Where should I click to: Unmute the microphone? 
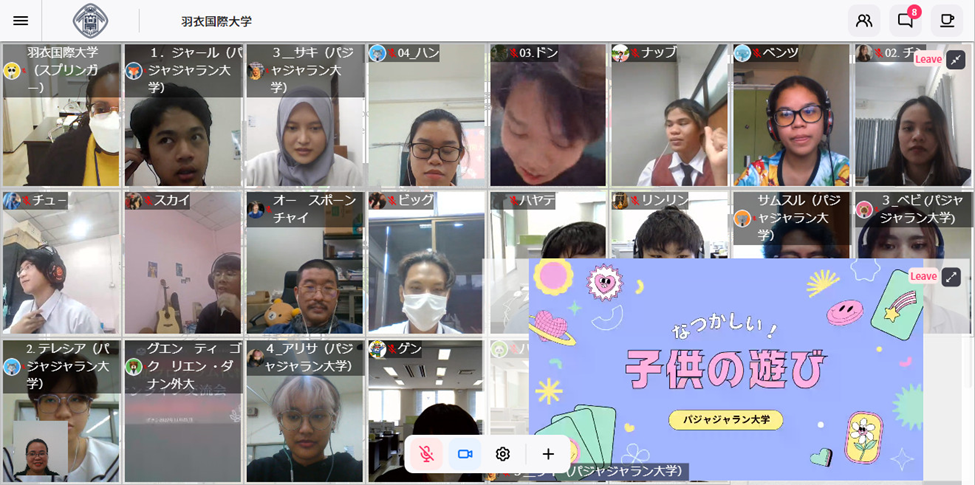click(426, 454)
